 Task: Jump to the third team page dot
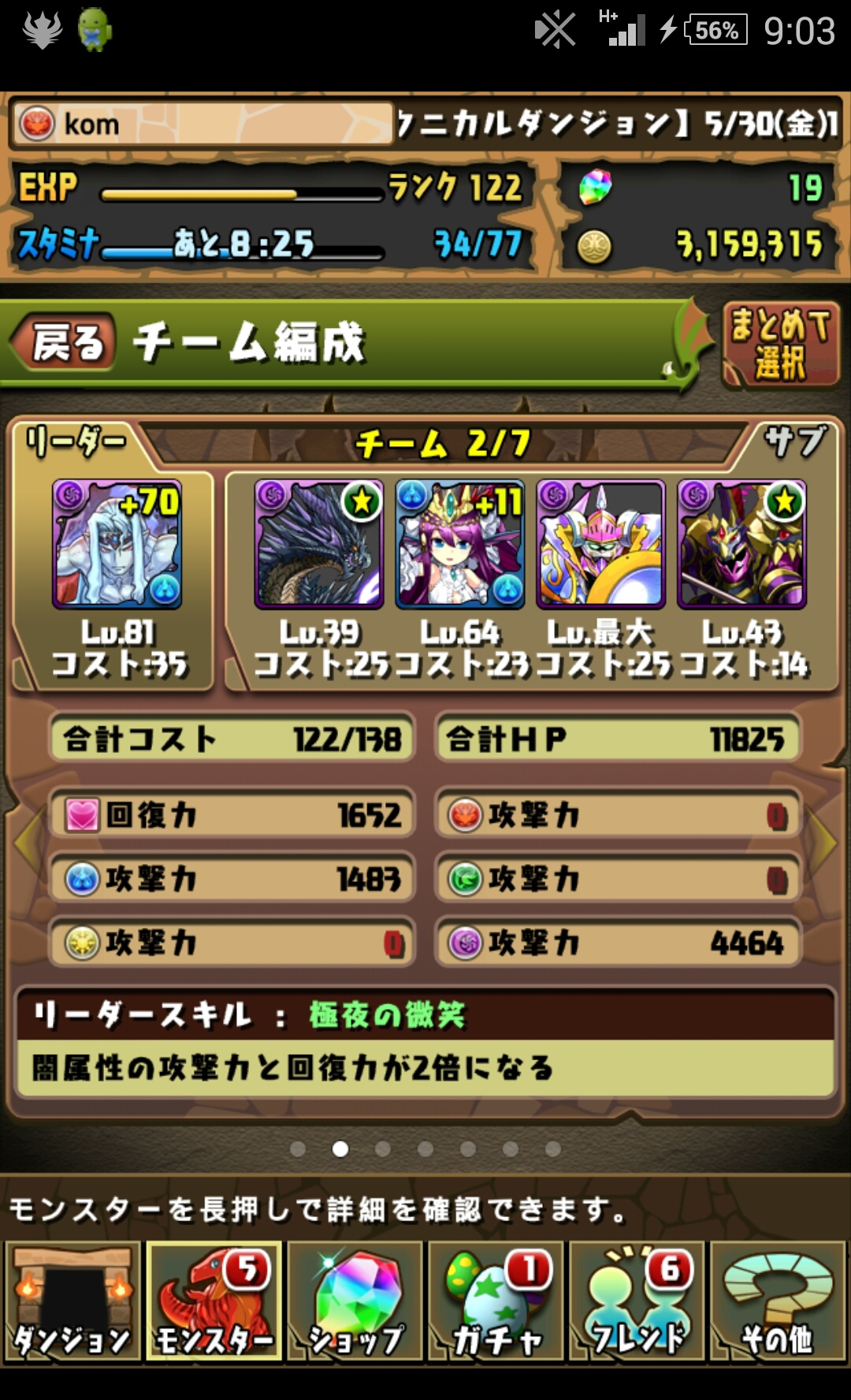pyautogui.click(x=383, y=1149)
